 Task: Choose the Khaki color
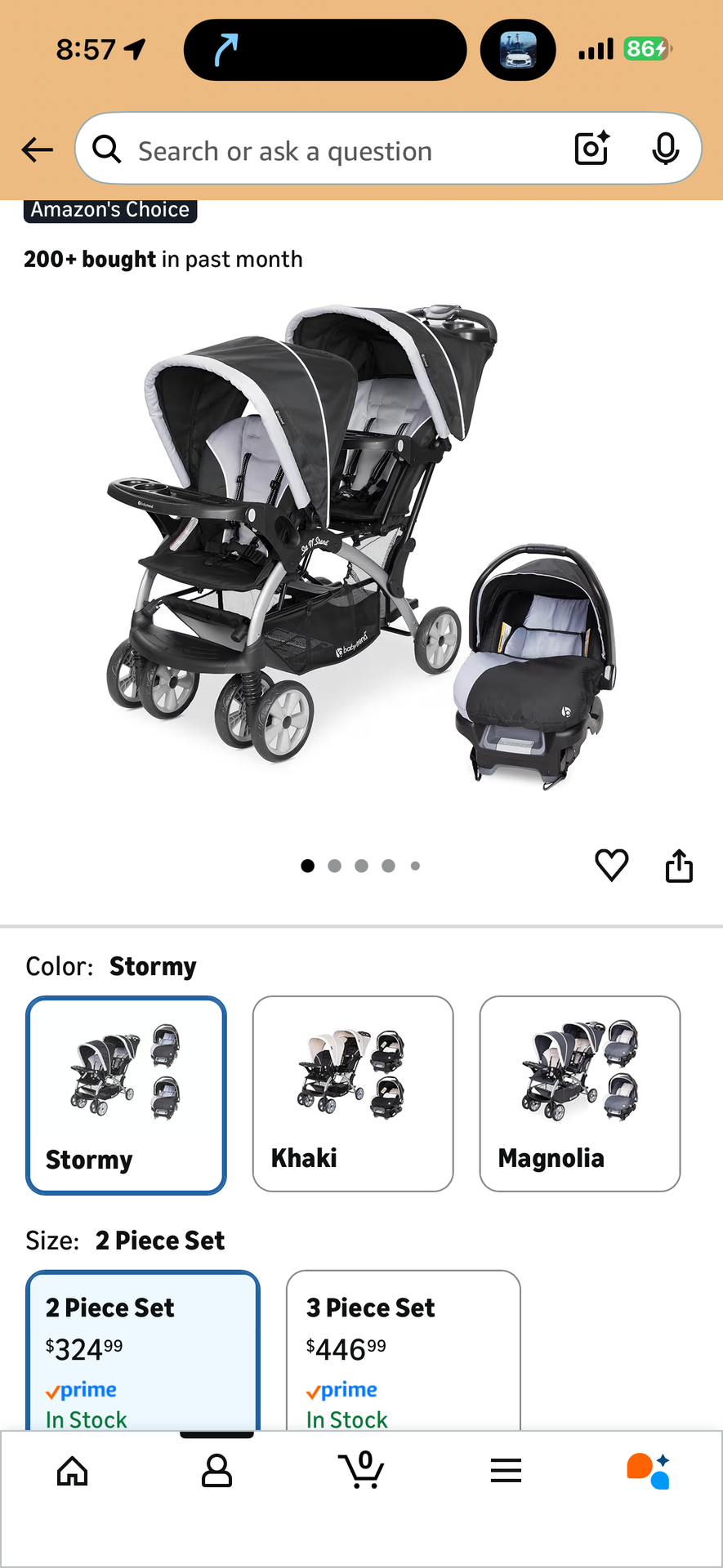click(x=353, y=1094)
